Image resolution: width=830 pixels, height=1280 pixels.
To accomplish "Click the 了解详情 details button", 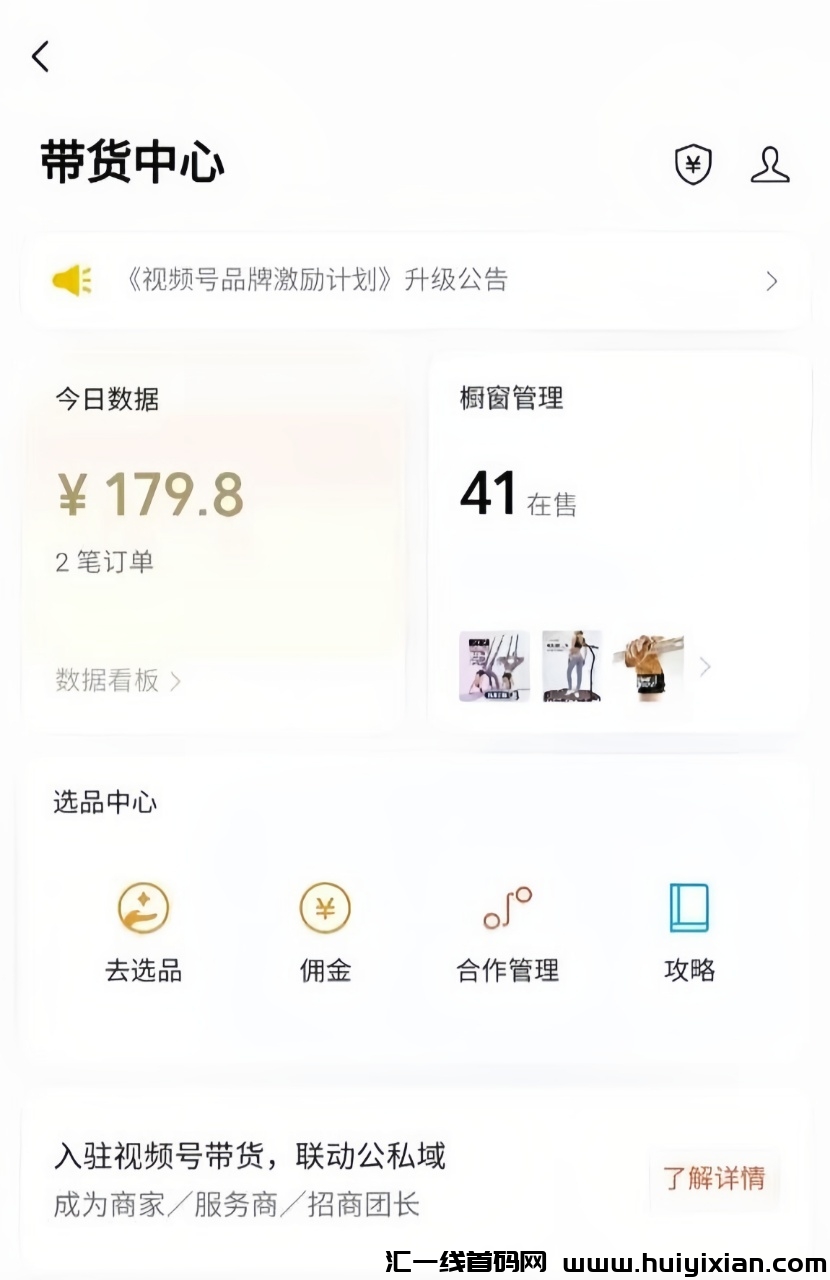I will [714, 1182].
